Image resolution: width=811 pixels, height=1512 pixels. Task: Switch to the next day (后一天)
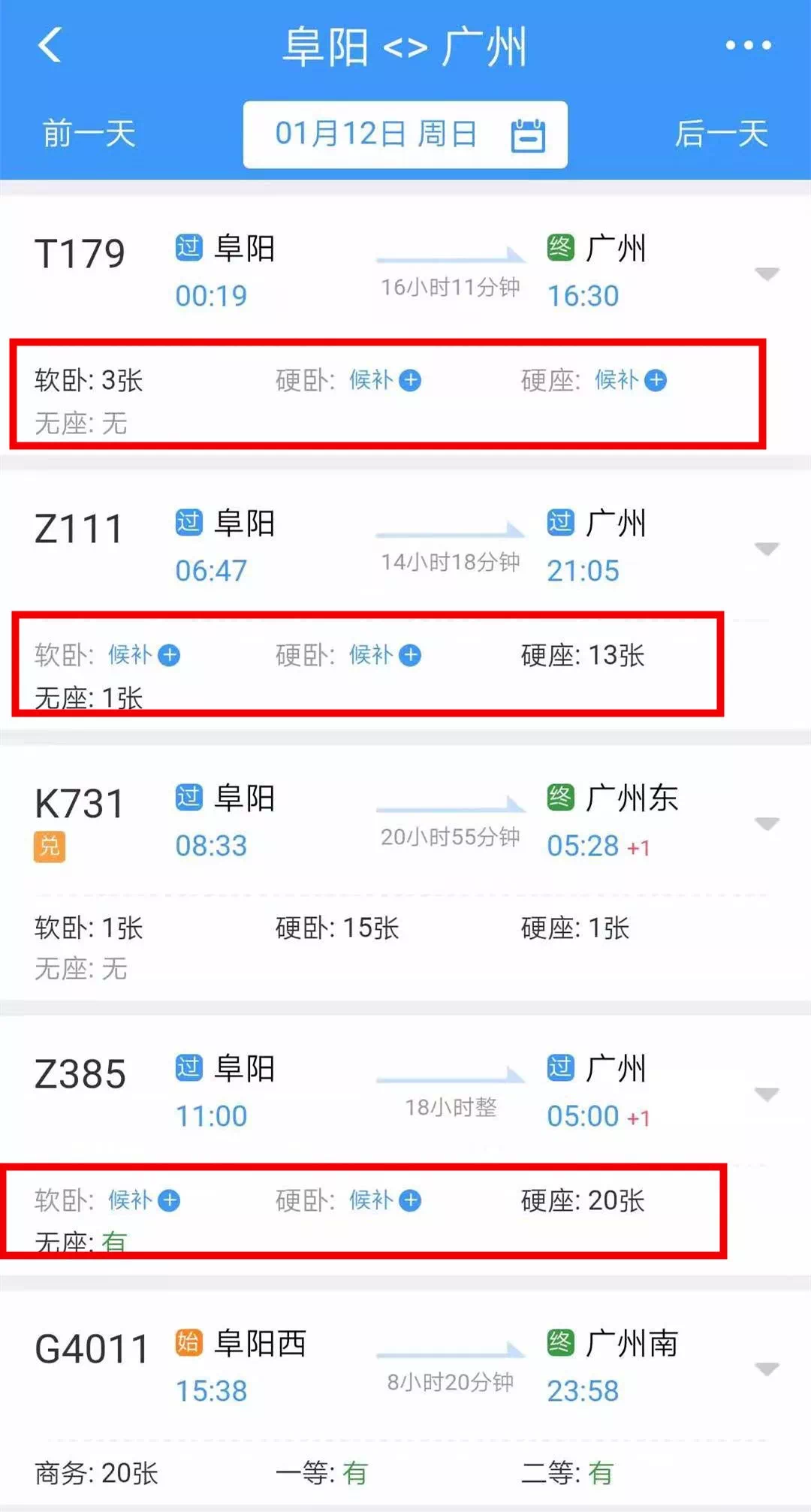click(721, 134)
